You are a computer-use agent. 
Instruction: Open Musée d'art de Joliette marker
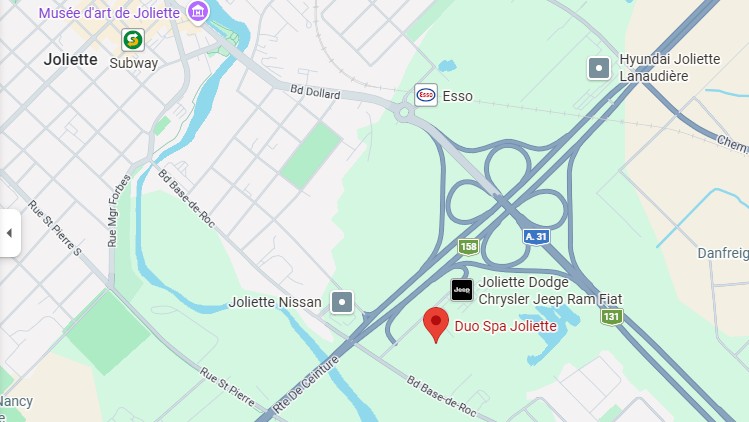pyautogui.click(x=198, y=11)
